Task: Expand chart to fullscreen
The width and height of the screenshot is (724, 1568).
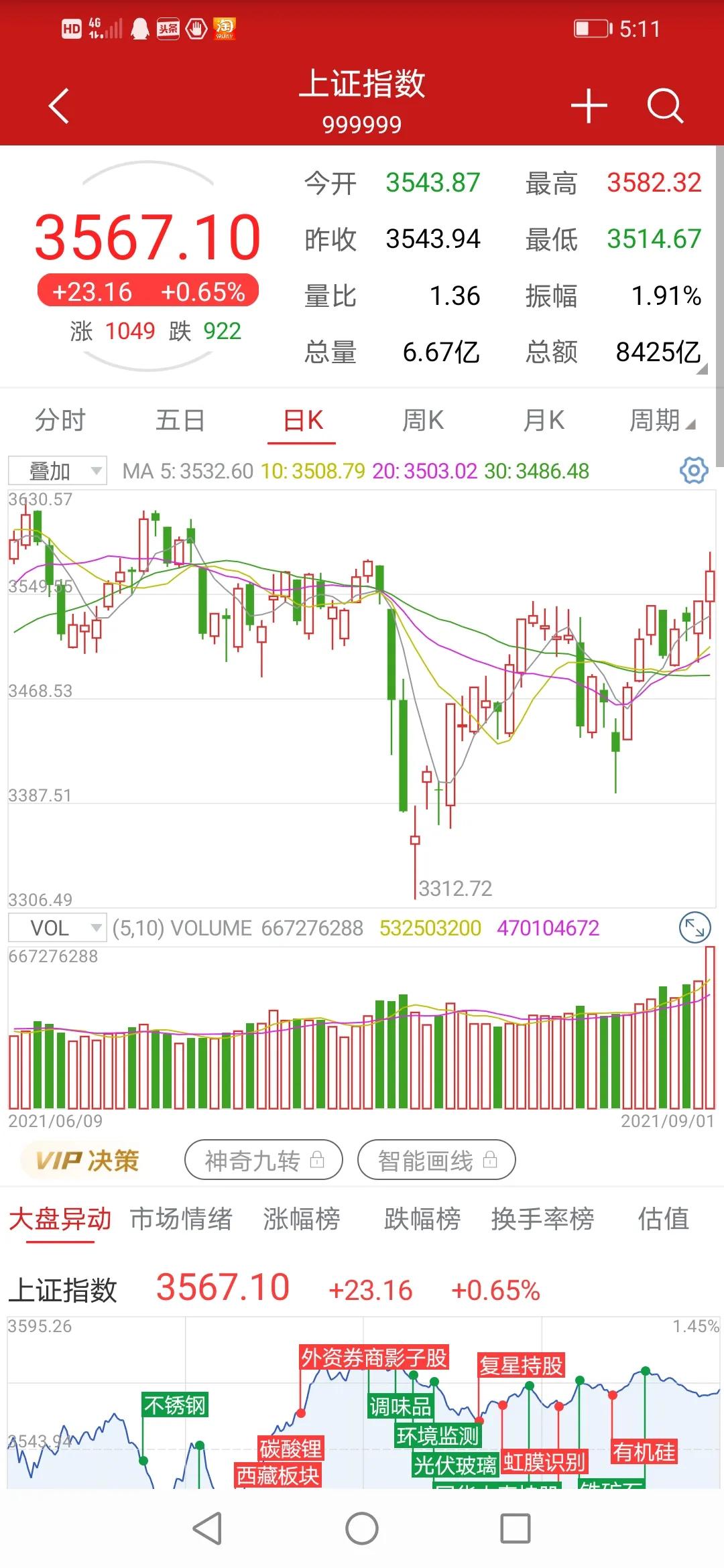Action: [695, 928]
